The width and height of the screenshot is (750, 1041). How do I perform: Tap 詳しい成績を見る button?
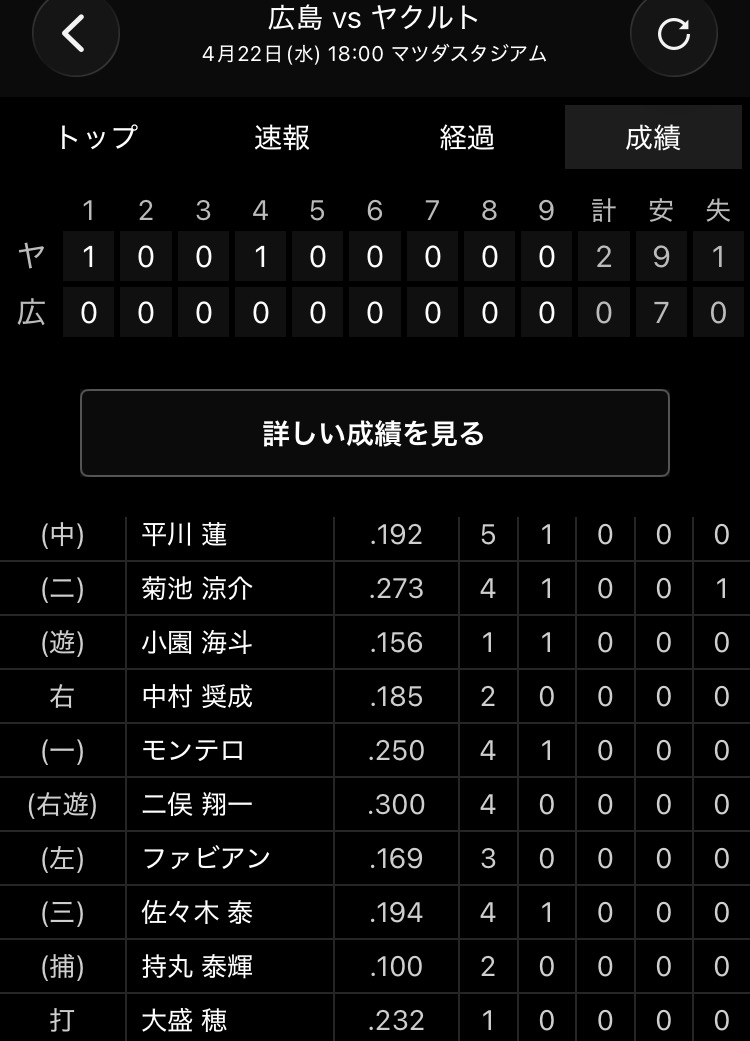pos(374,433)
